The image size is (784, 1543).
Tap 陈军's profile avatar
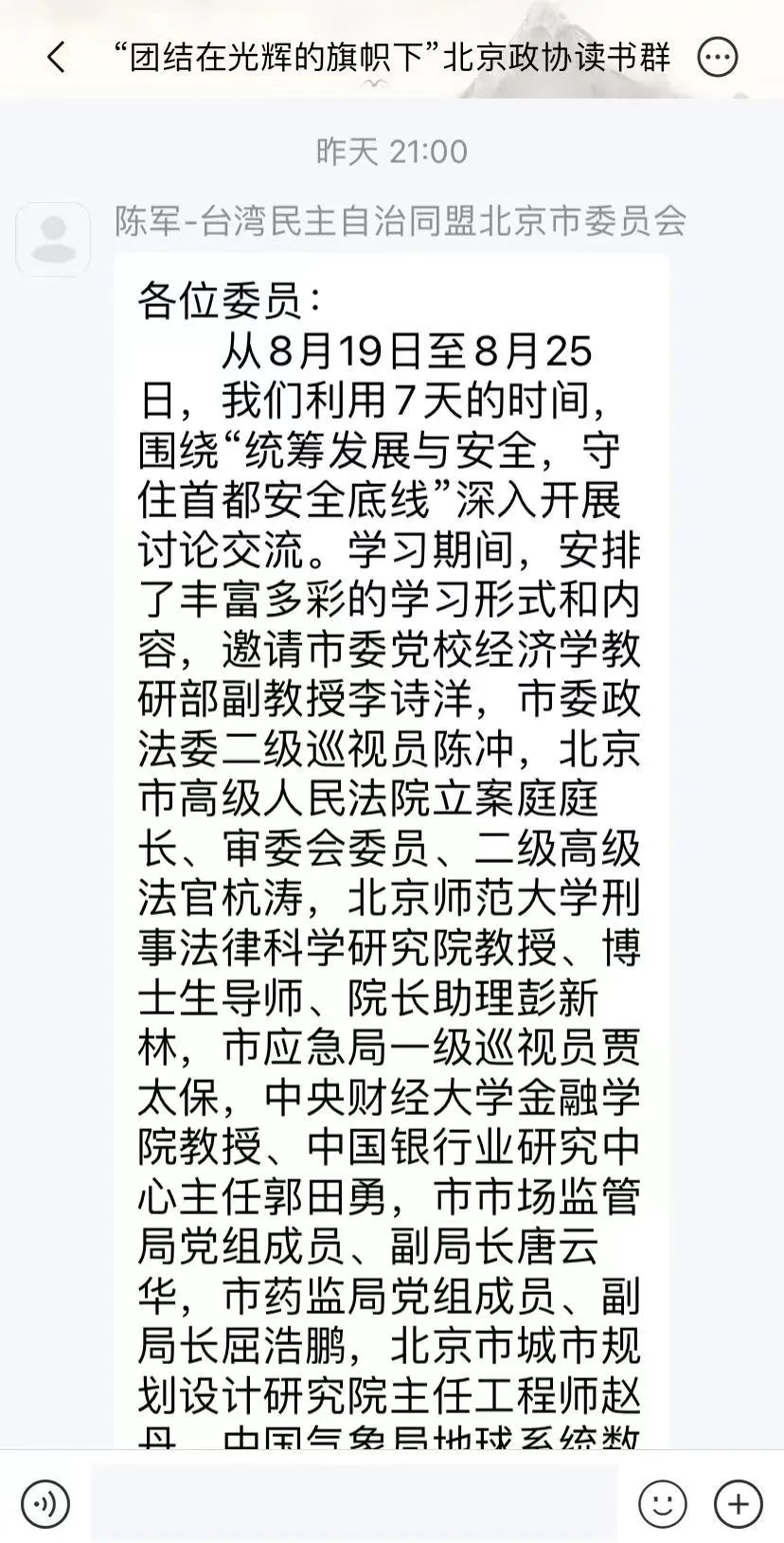[x=53, y=239]
